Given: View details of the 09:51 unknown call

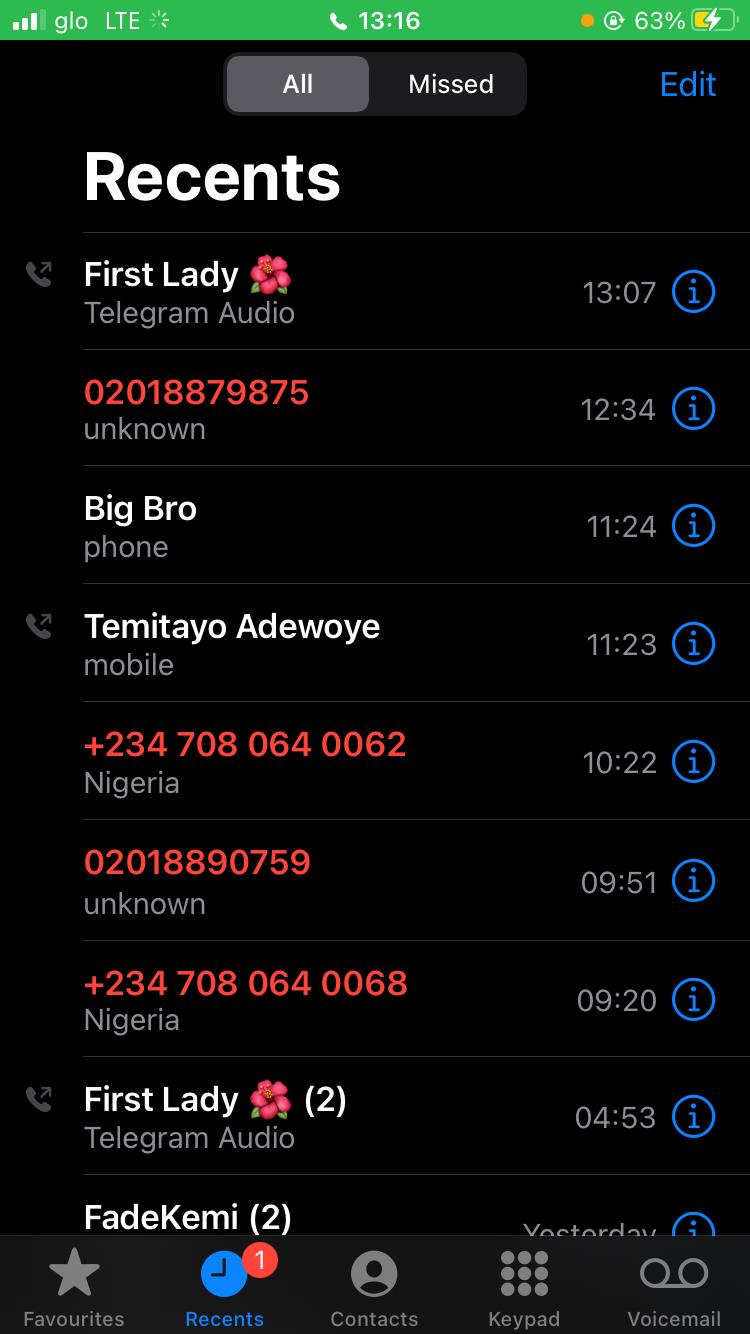Looking at the screenshot, I should [x=693, y=881].
